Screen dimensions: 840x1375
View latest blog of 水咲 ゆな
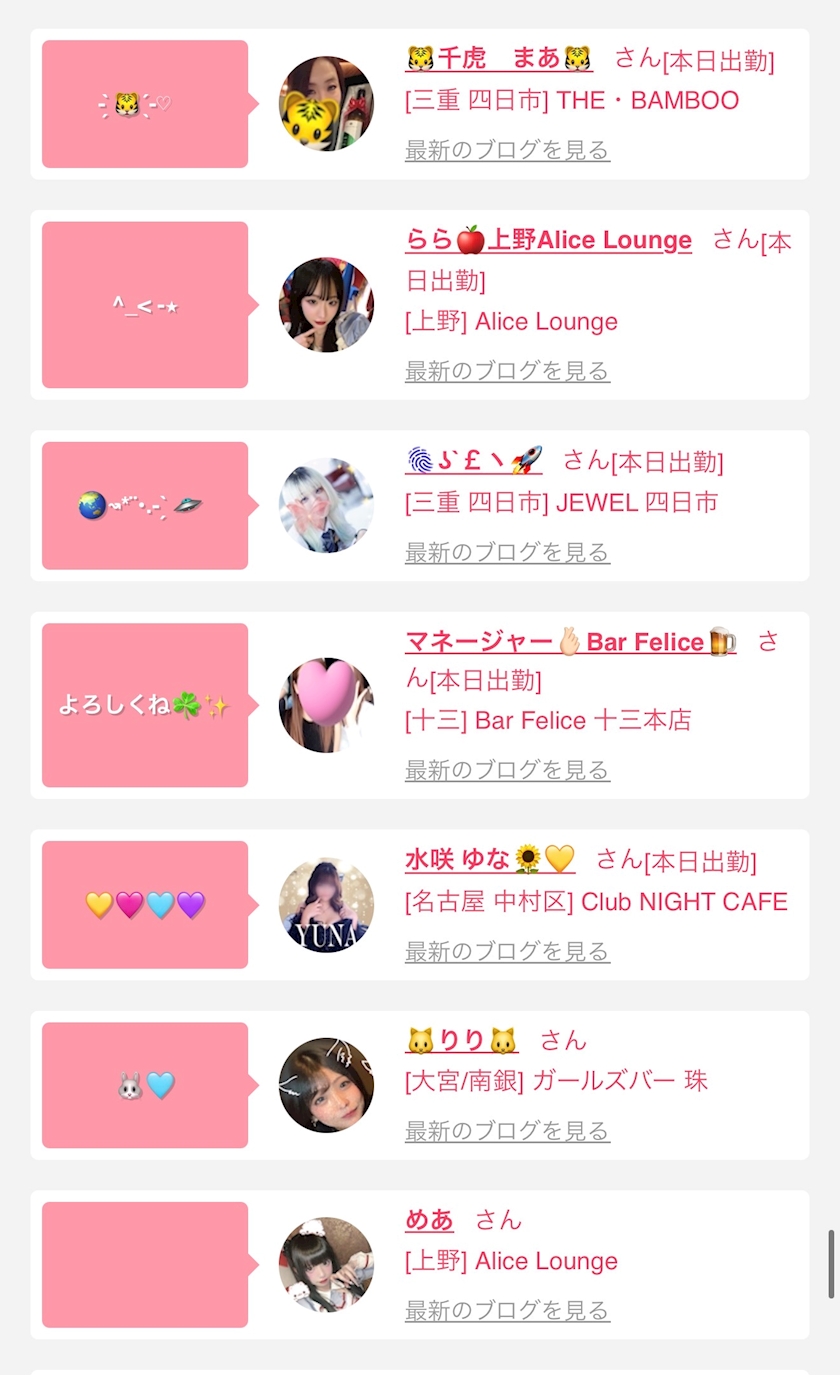click(x=507, y=951)
